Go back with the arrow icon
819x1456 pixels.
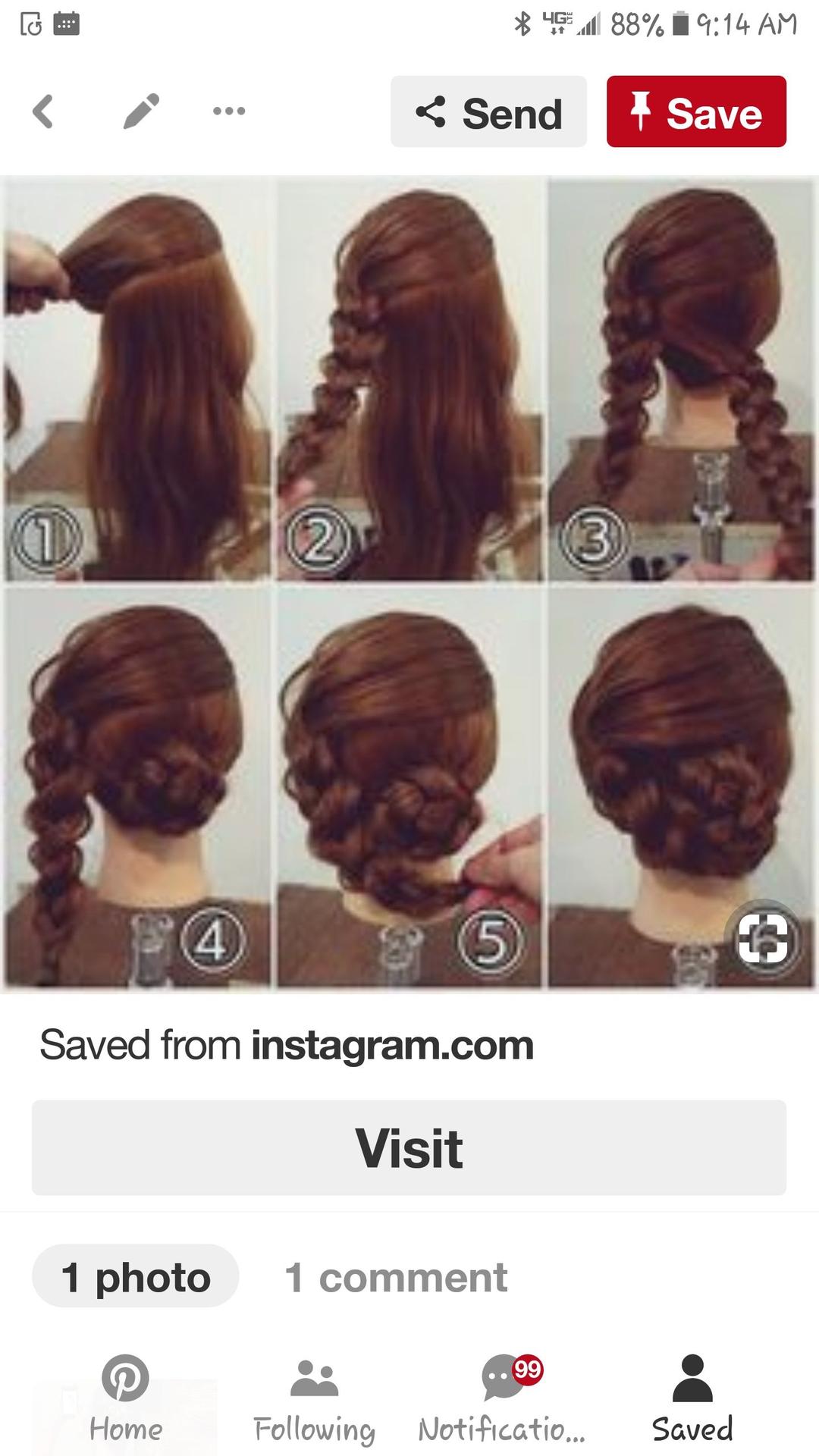pyautogui.click(x=43, y=111)
